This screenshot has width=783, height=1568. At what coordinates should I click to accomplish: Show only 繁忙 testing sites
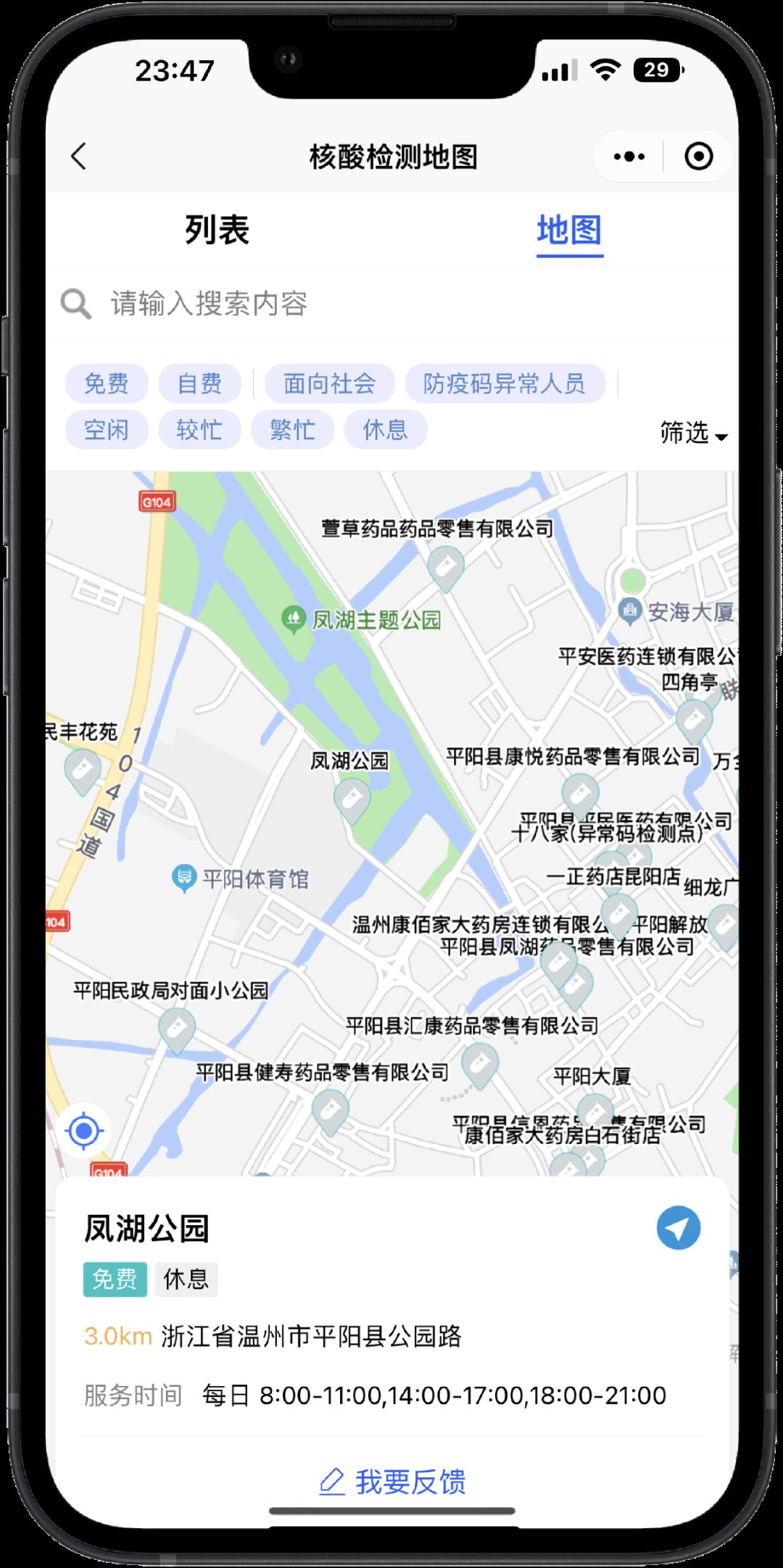292,430
